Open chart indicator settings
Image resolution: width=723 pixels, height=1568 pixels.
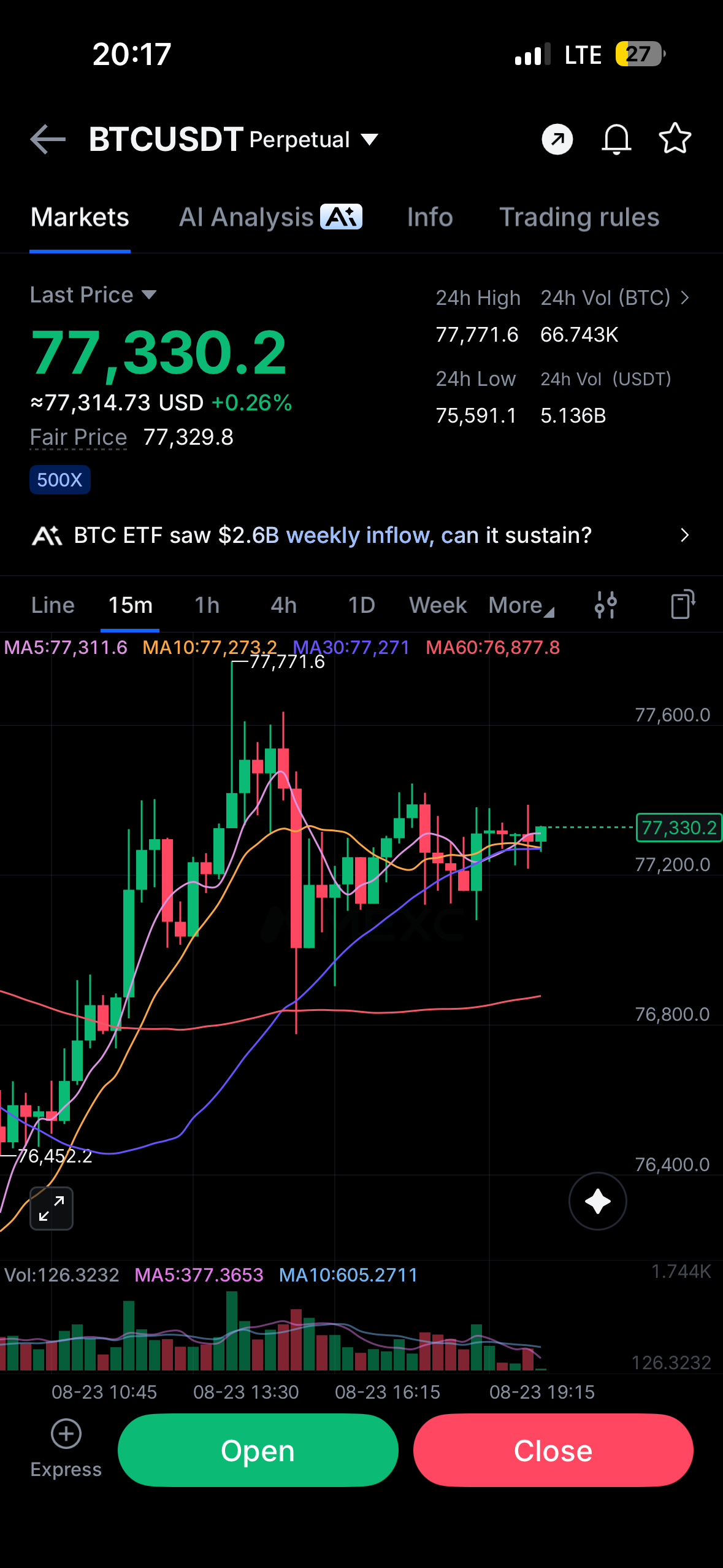606,605
